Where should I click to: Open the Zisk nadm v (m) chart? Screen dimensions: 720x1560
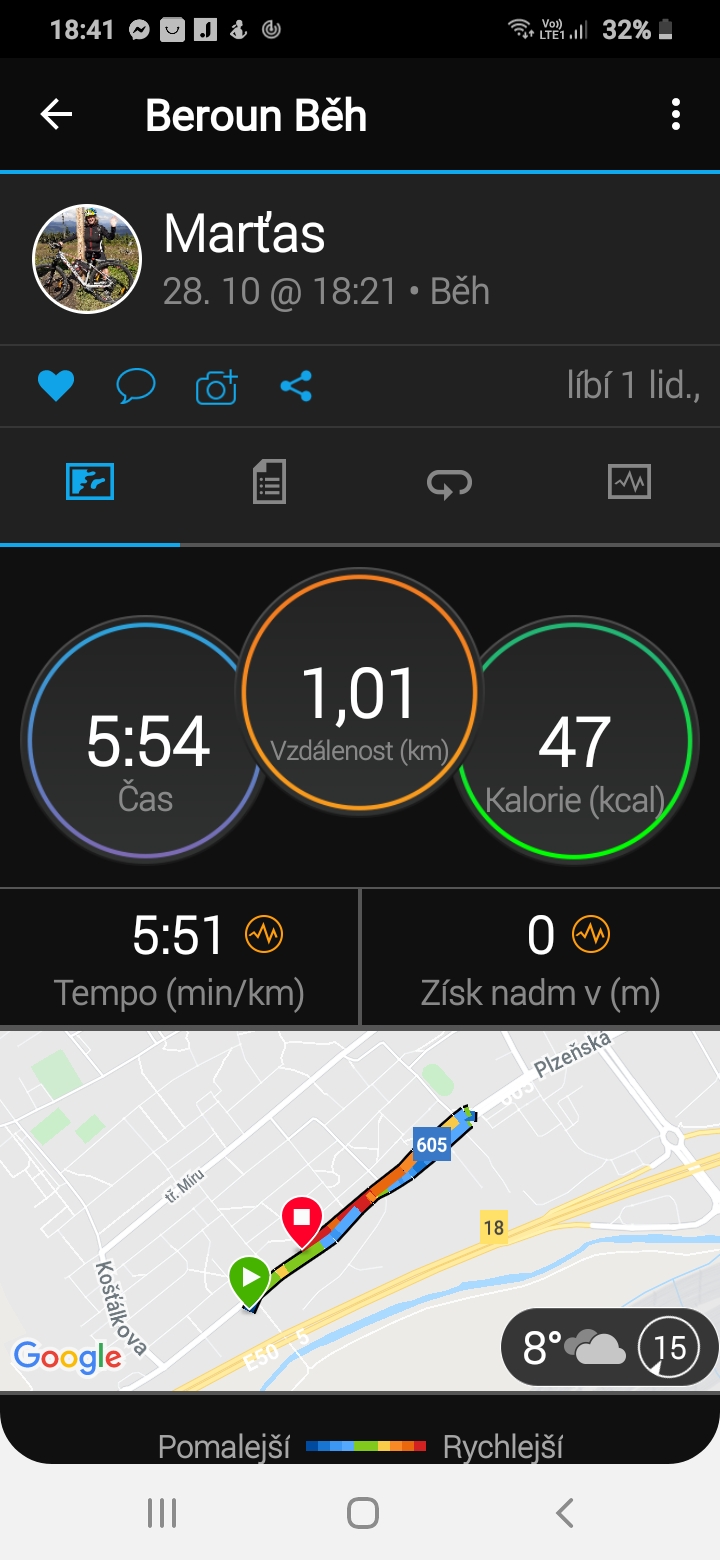(x=541, y=957)
